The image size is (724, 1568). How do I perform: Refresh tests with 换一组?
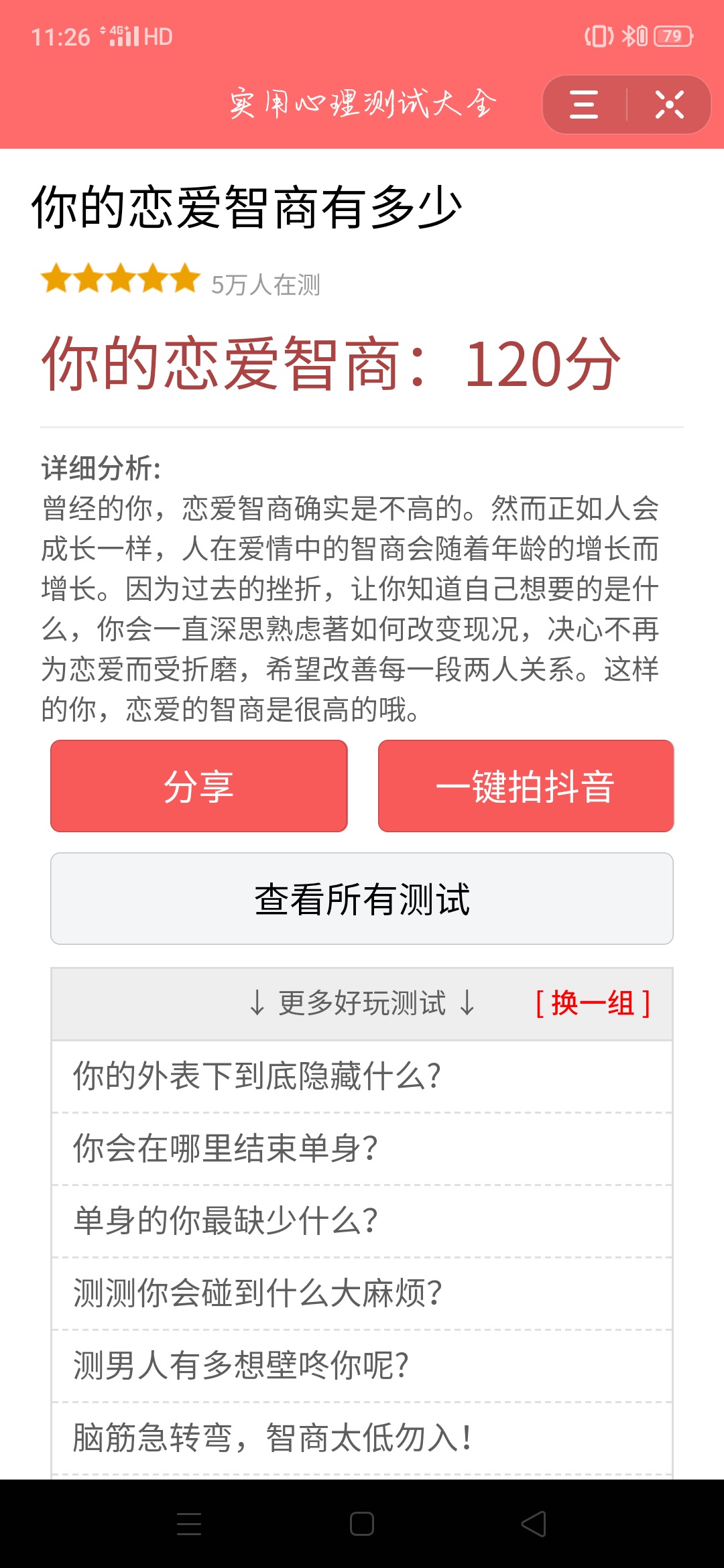click(593, 1003)
